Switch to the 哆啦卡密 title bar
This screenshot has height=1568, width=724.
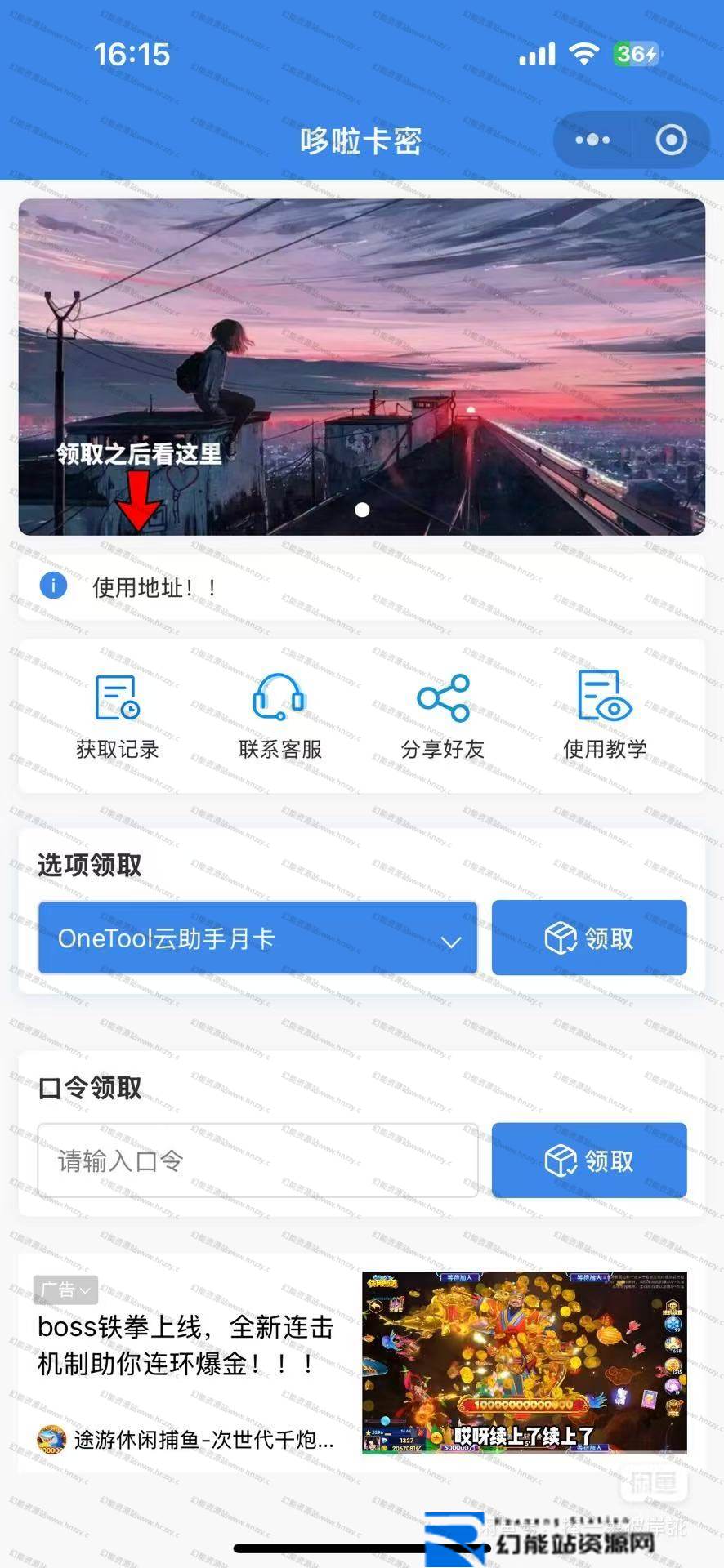pyautogui.click(x=362, y=139)
